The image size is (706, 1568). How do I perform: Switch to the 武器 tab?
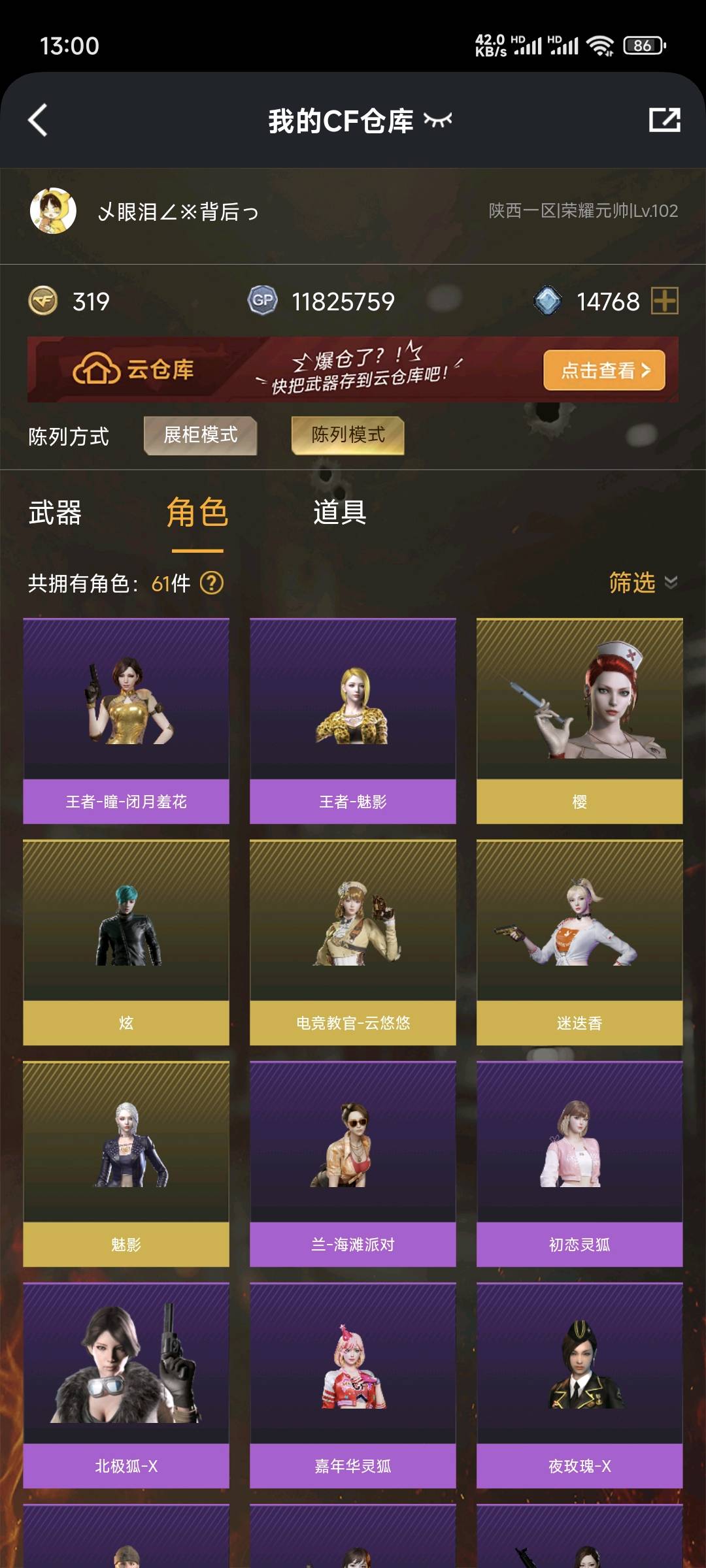coord(55,513)
